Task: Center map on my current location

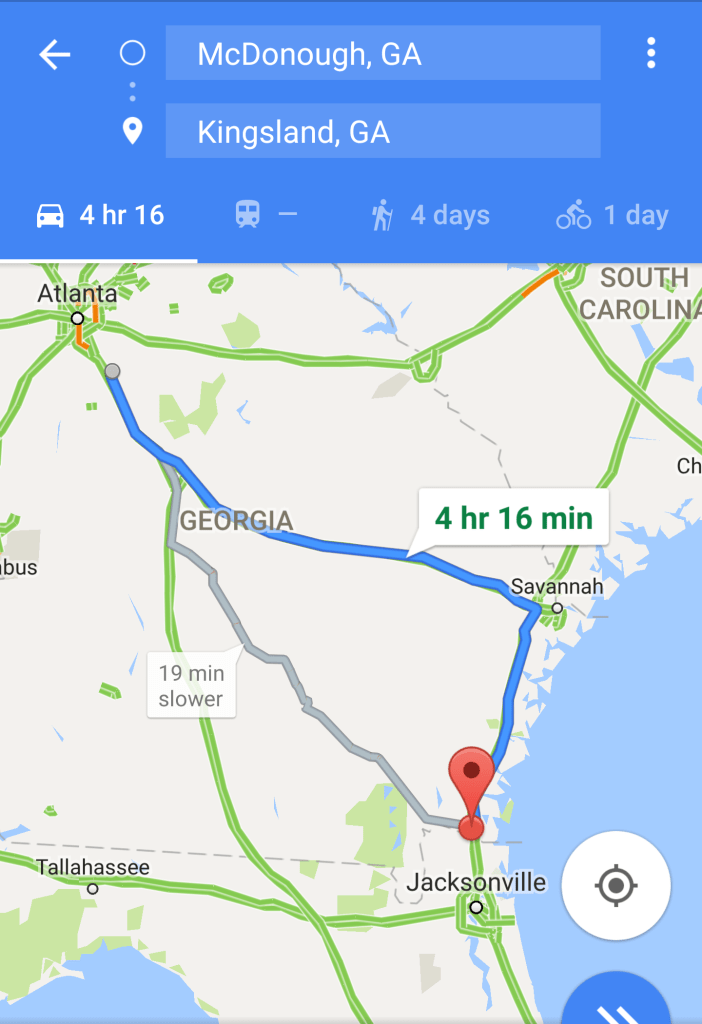Action: [616, 885]
